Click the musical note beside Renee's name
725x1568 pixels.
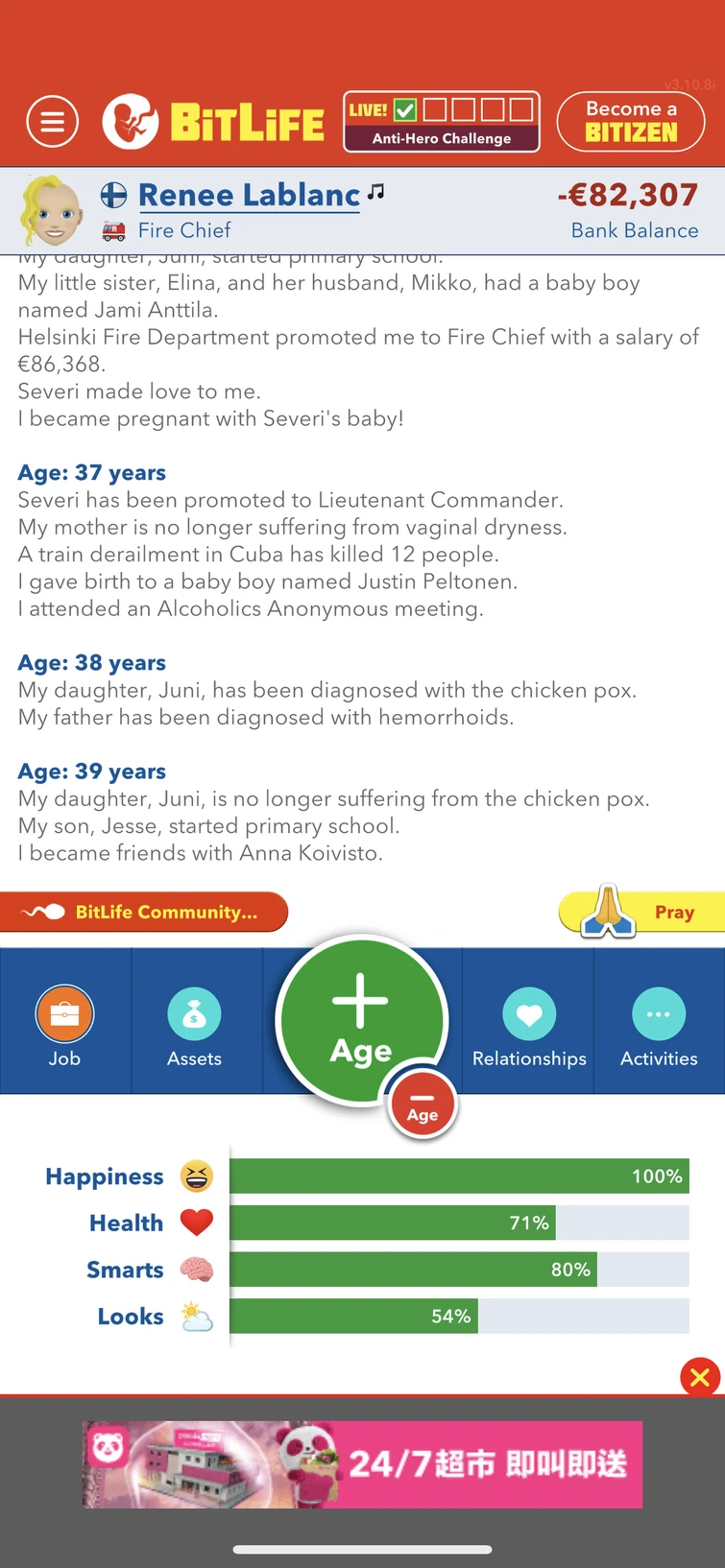376,192
